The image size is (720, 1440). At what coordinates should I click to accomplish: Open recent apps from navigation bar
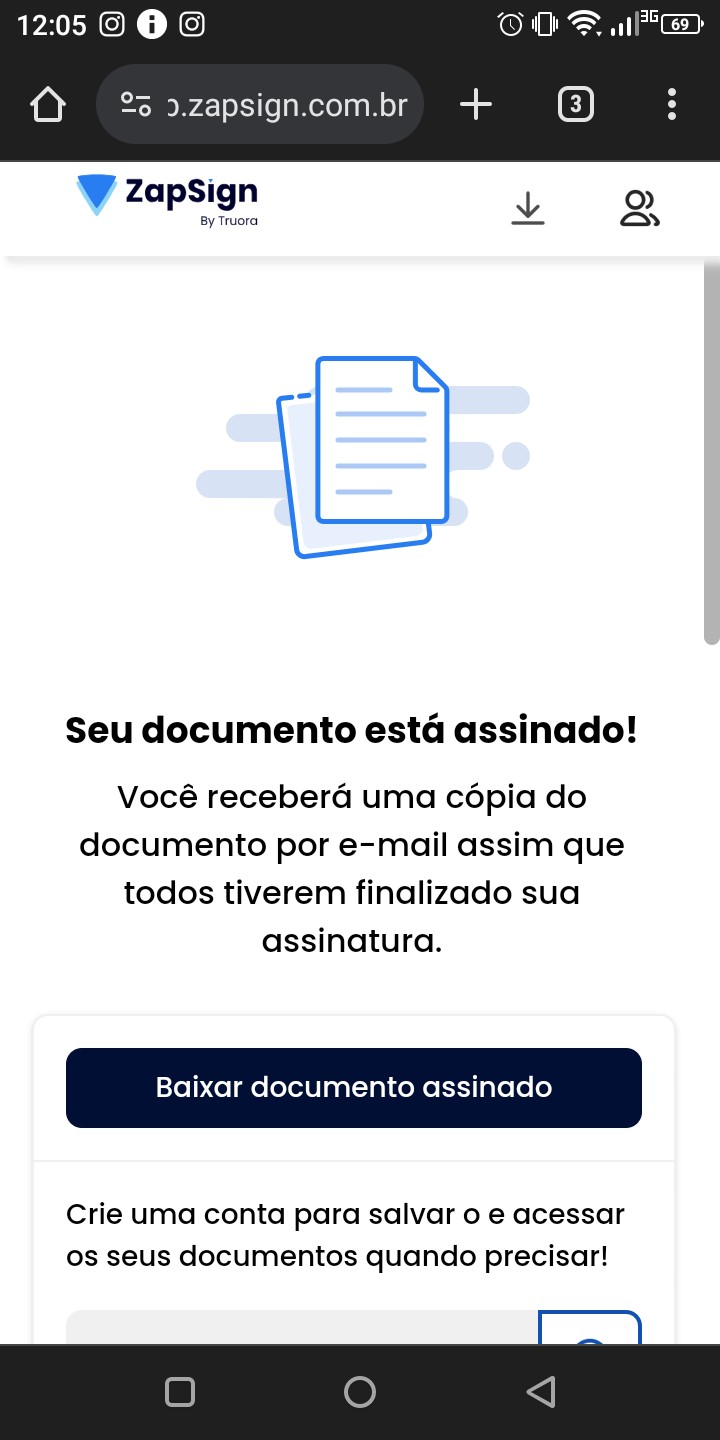point(180,1391)
